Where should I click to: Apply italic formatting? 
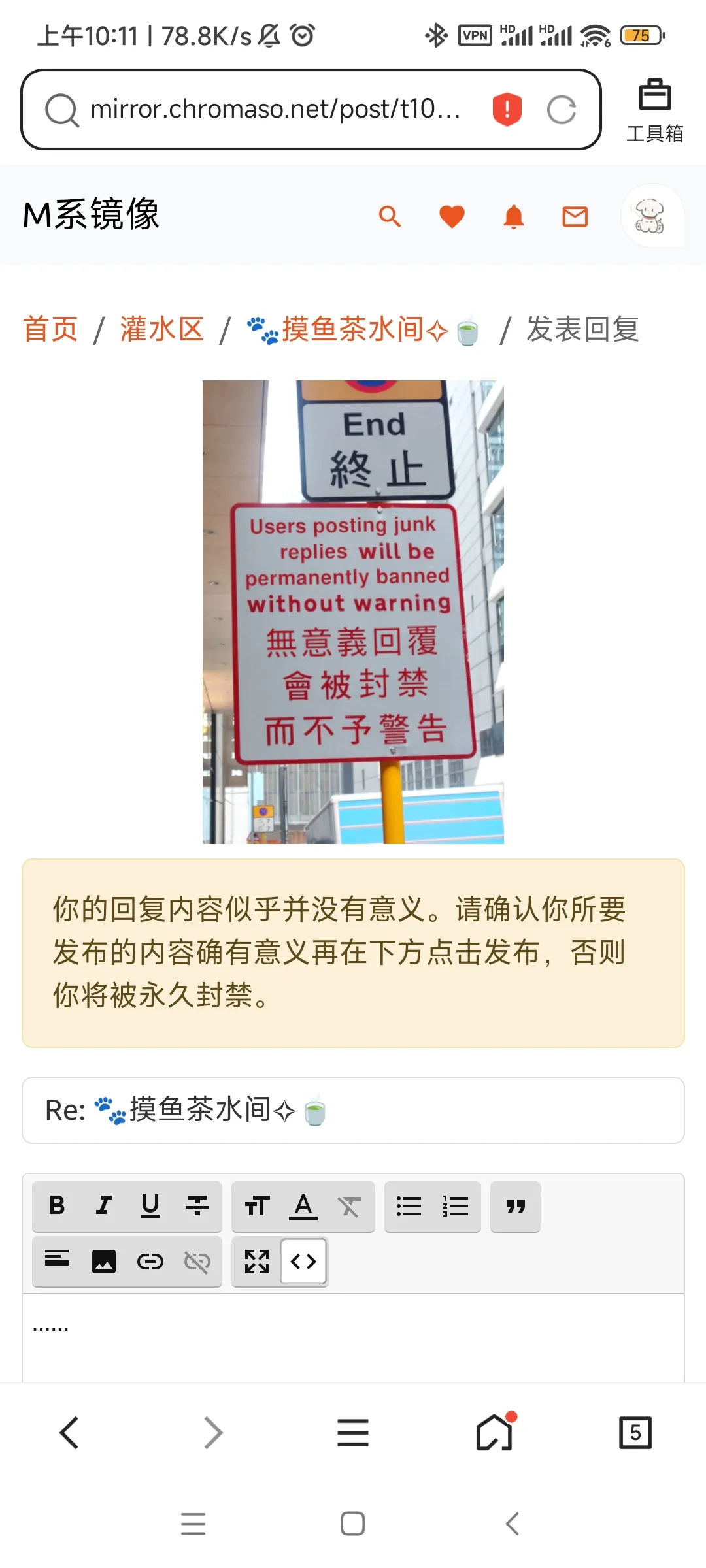pos(103,1205)
